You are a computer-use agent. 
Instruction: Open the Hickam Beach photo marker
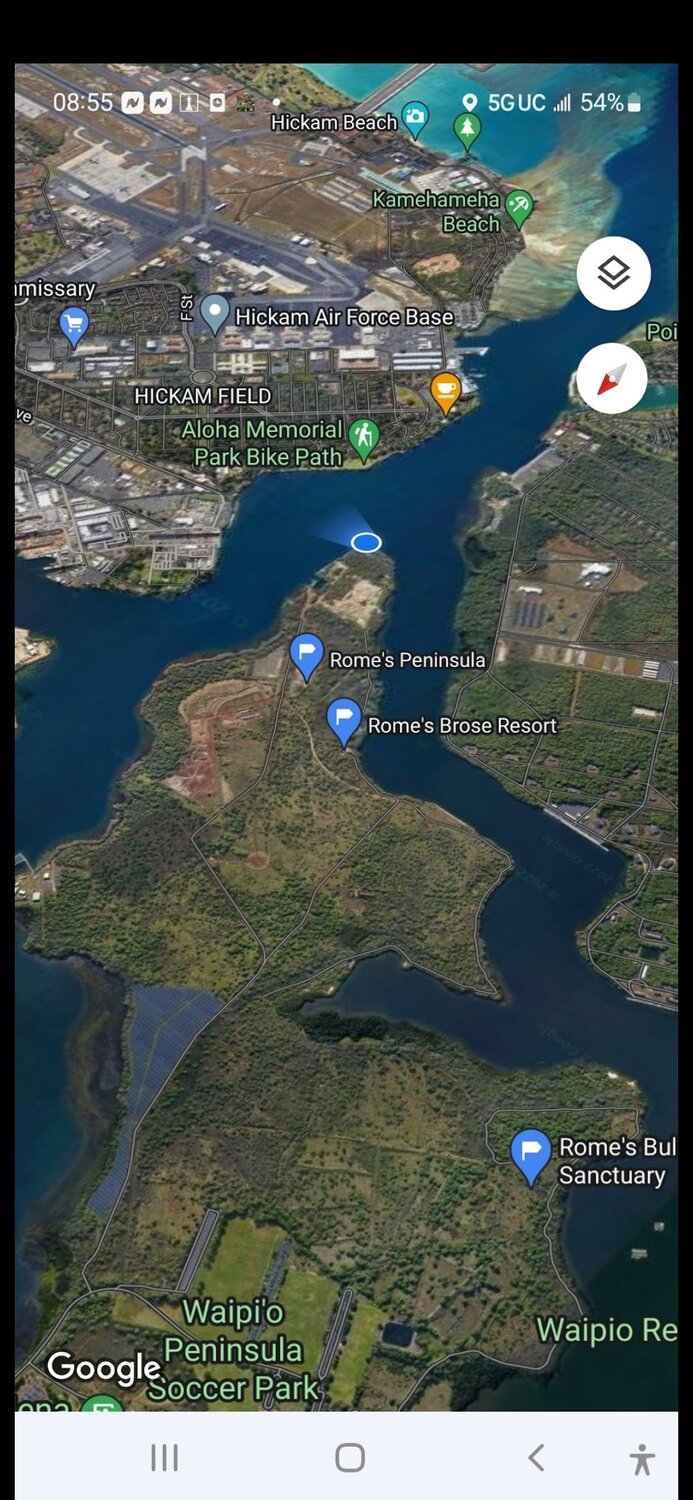coord(414,118)
